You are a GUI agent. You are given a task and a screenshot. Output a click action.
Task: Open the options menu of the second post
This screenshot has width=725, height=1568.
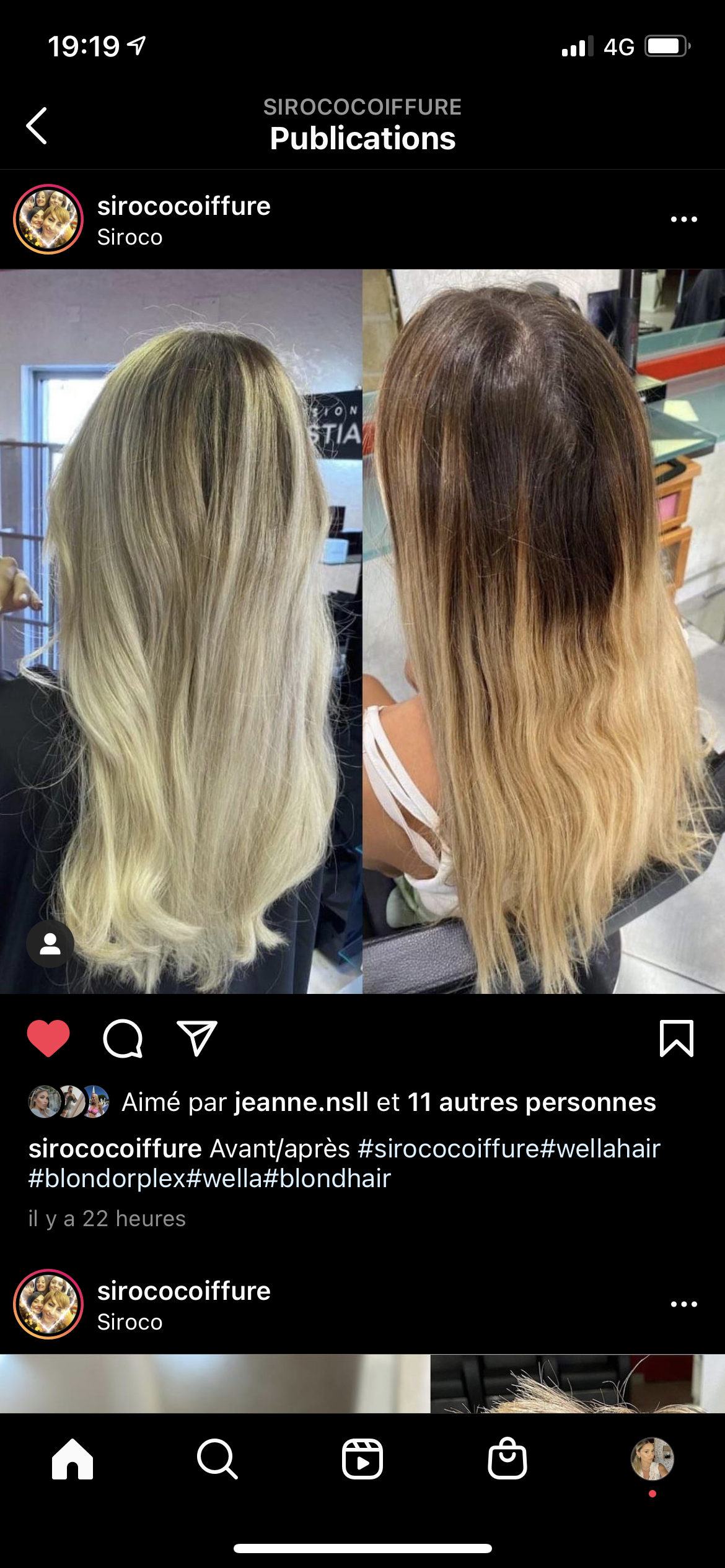[683, 1304]
